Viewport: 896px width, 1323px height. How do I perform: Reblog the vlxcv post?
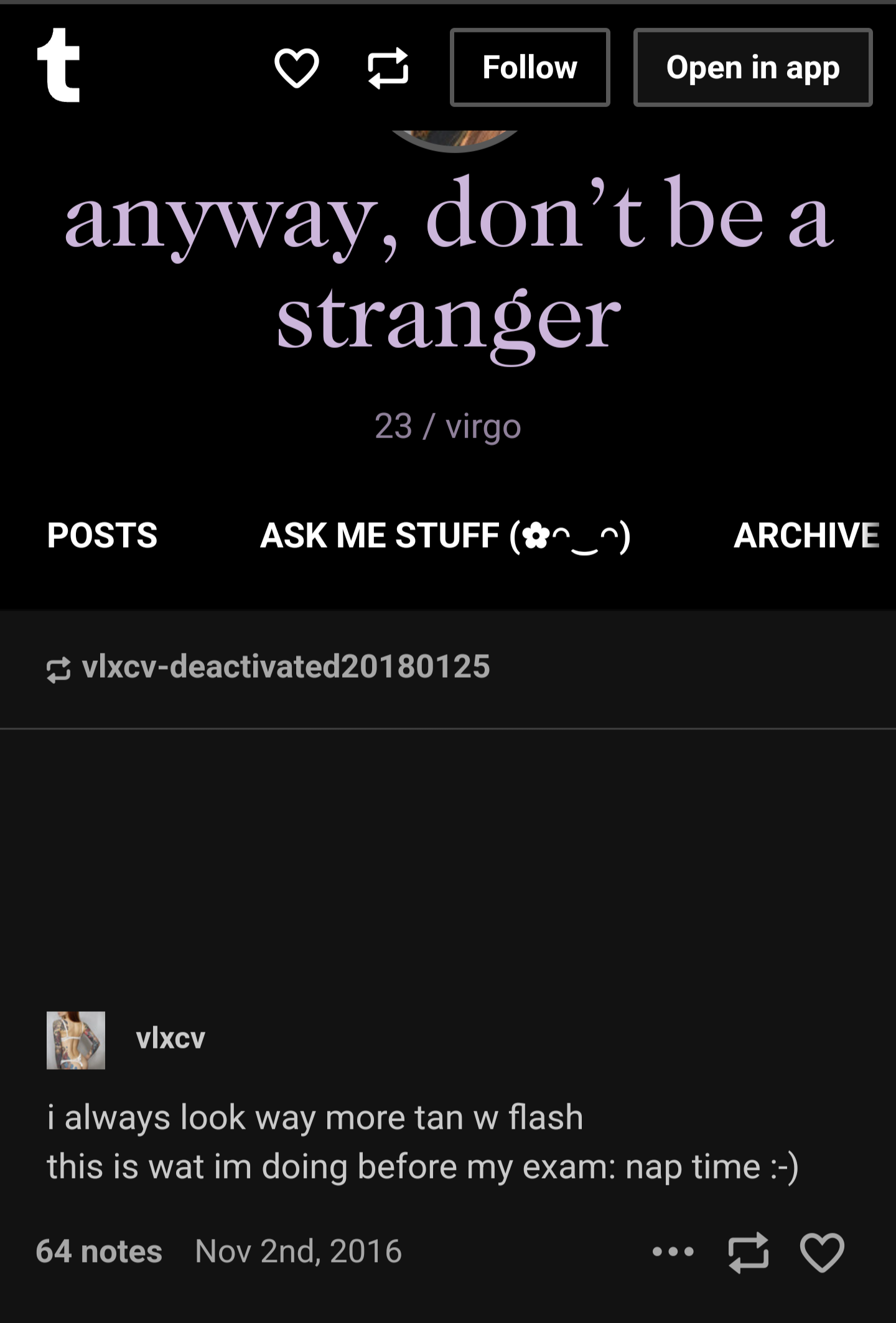749,1252
